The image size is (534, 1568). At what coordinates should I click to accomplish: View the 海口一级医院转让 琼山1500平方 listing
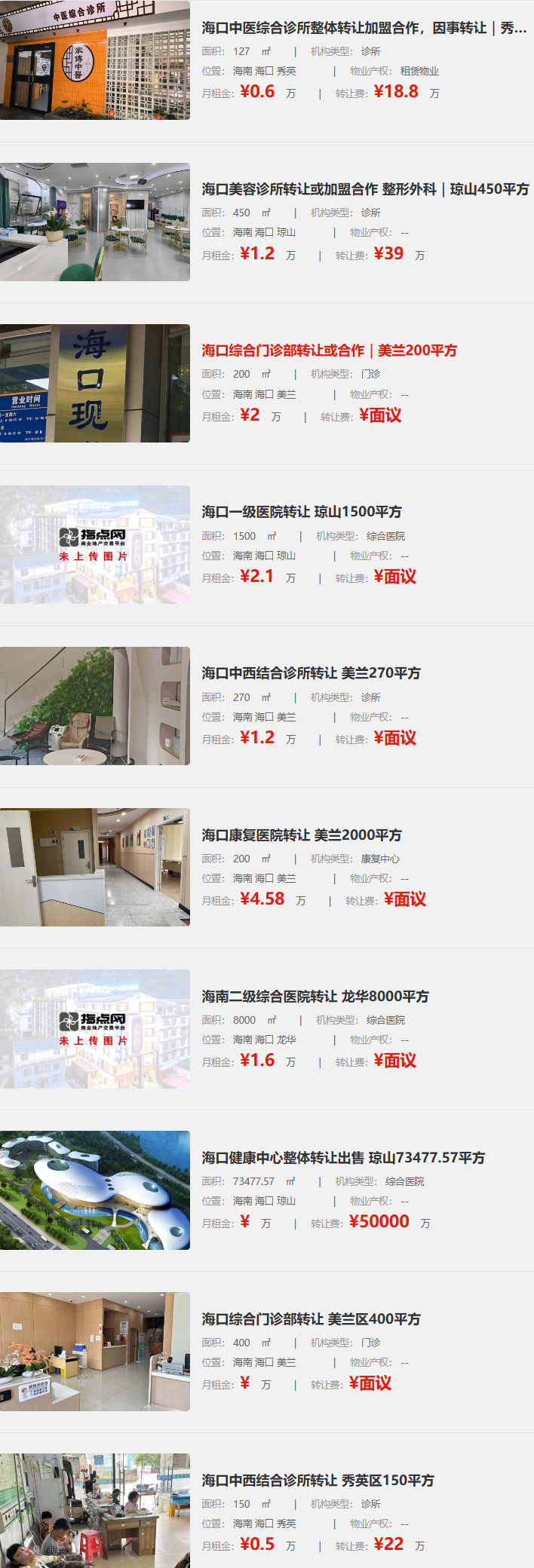click(302, 512)
